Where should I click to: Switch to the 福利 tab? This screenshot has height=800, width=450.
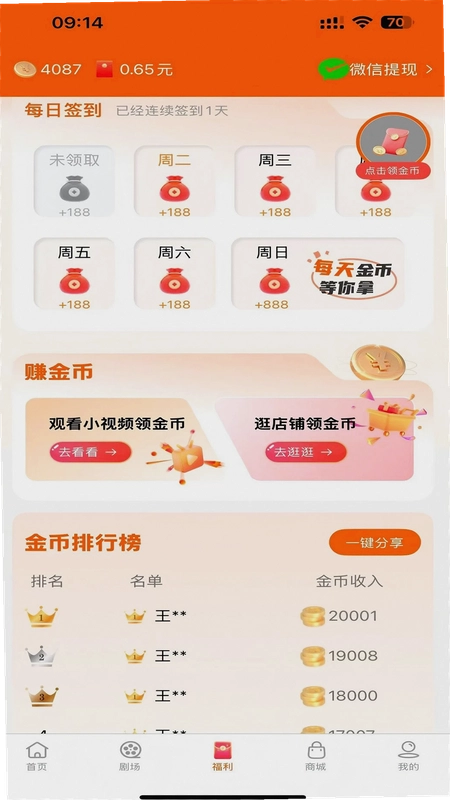(223, 756)
